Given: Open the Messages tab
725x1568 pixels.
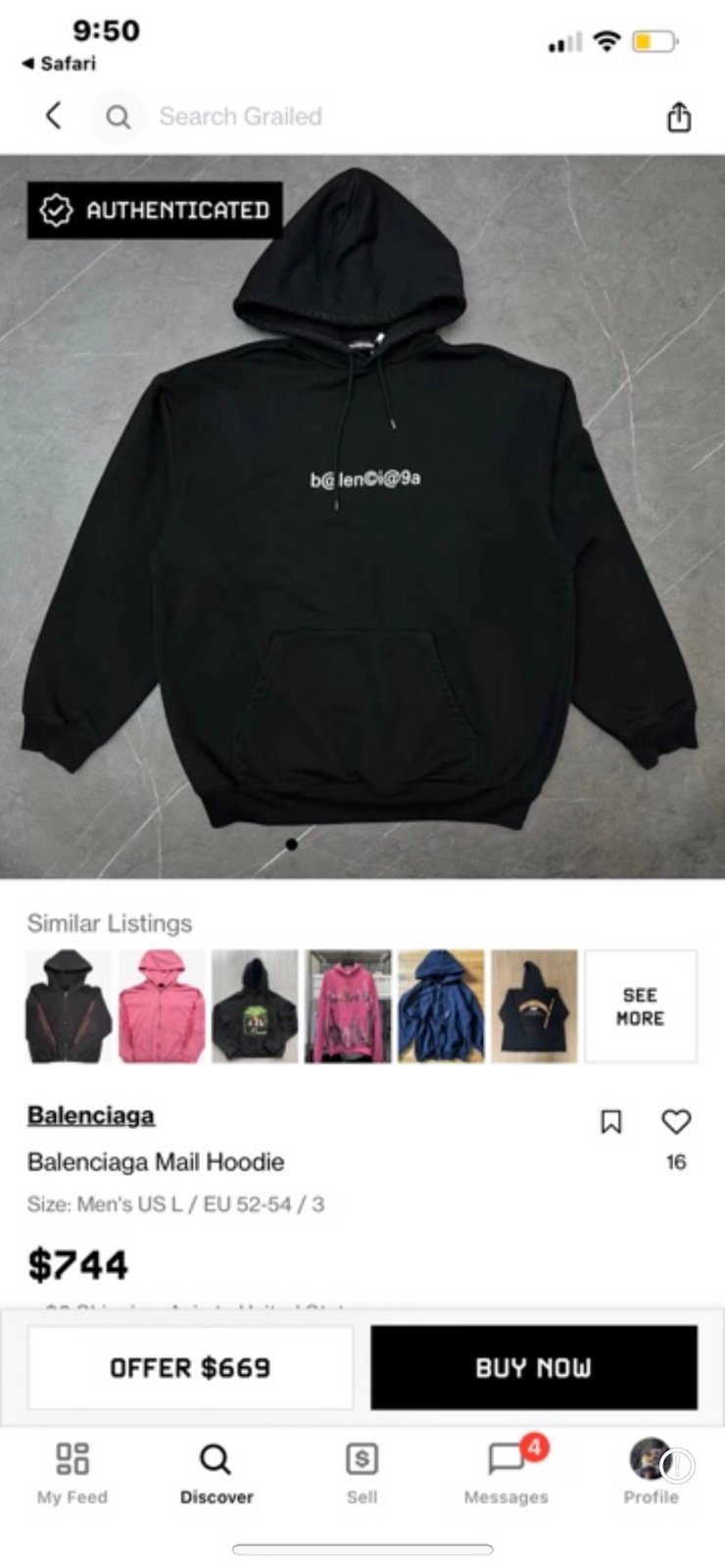Looking at the screenshot, I should coord(507,1473).
